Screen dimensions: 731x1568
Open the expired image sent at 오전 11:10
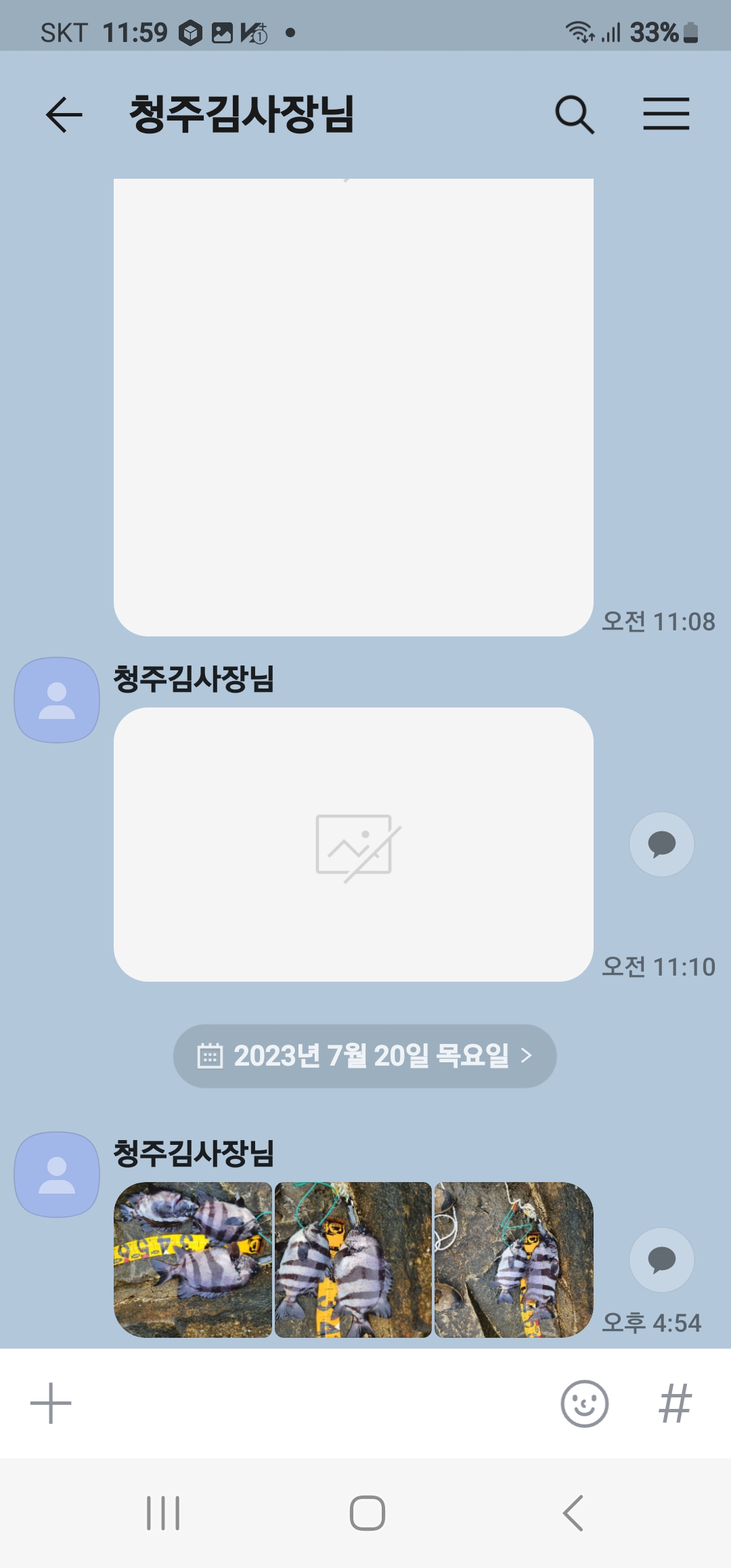353,844
